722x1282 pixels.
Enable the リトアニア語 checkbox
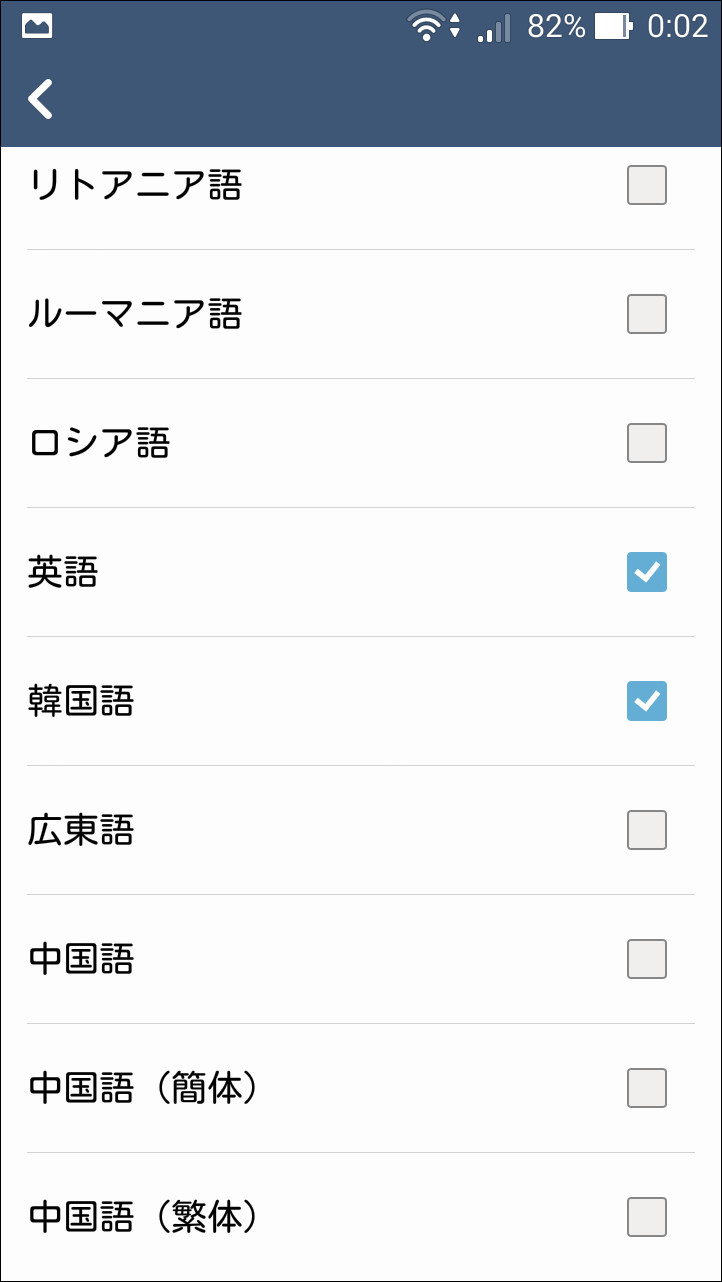pyautogui.click(x=646, y=184)
